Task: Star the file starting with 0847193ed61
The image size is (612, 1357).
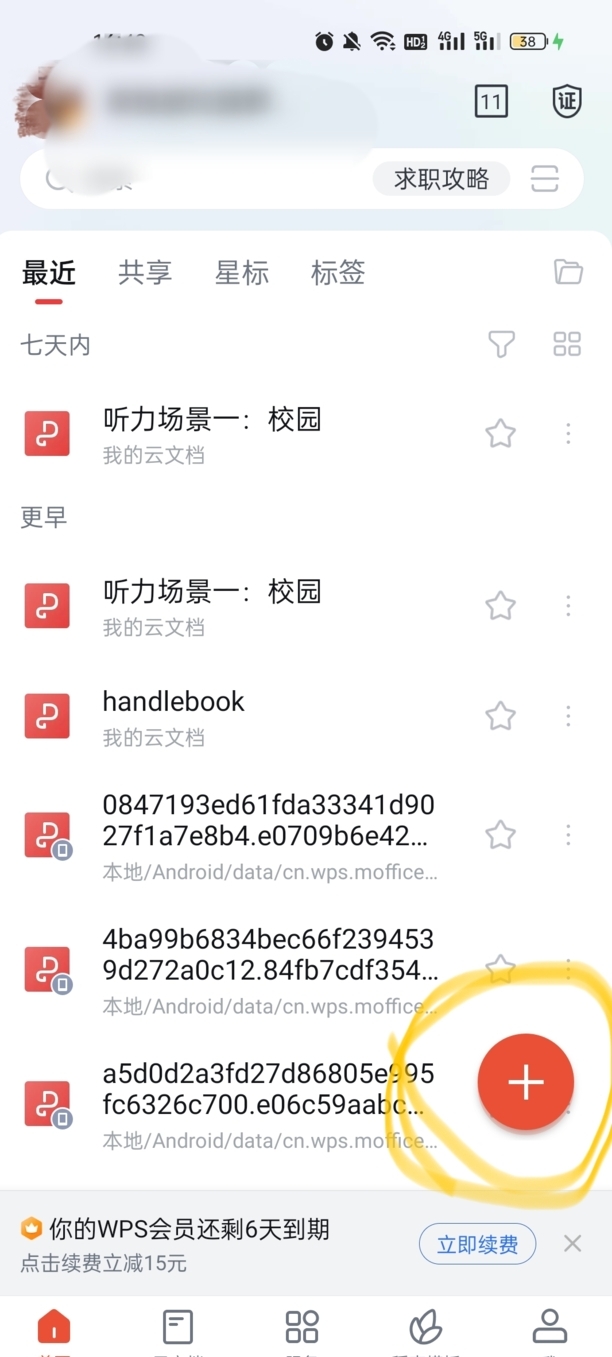Action: 500,835
